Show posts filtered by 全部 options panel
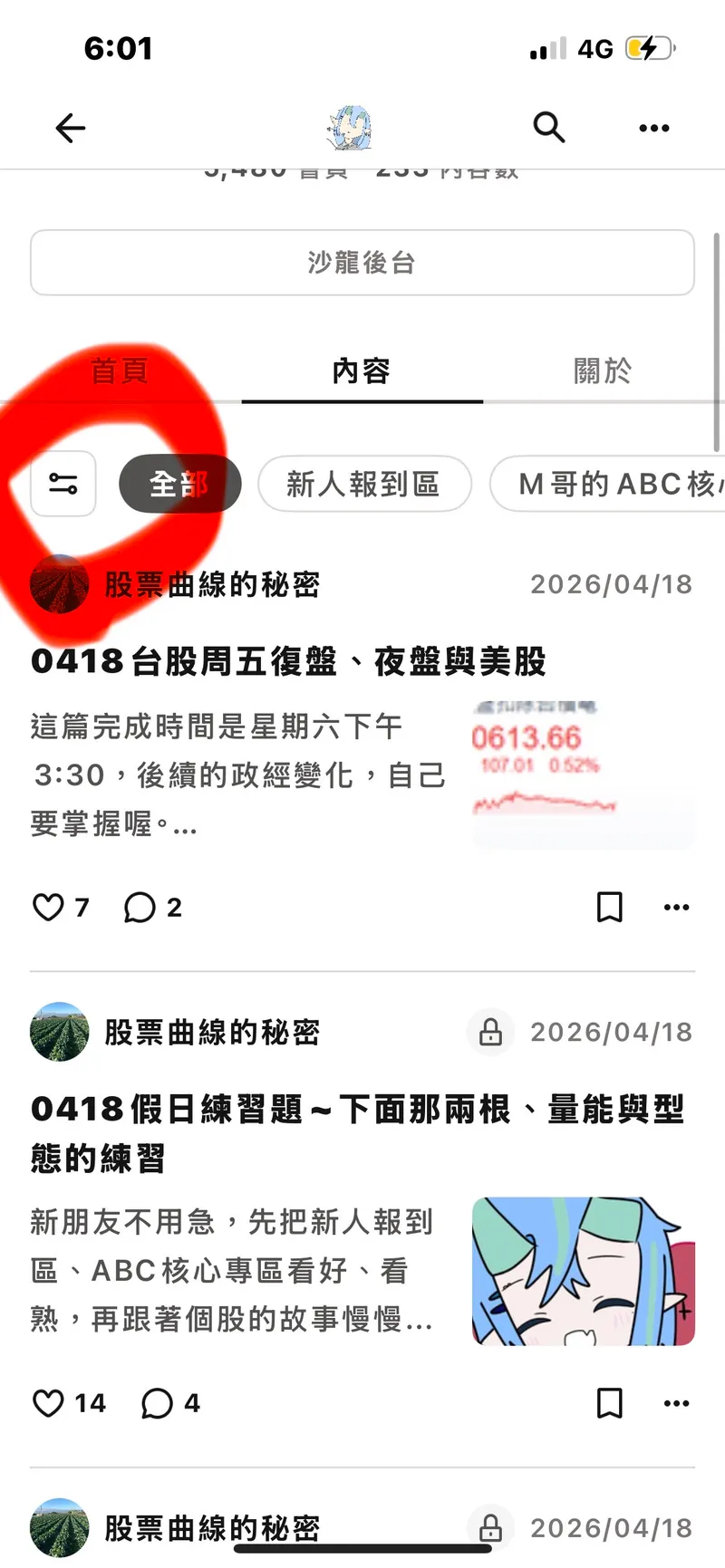 pos(62,484)
